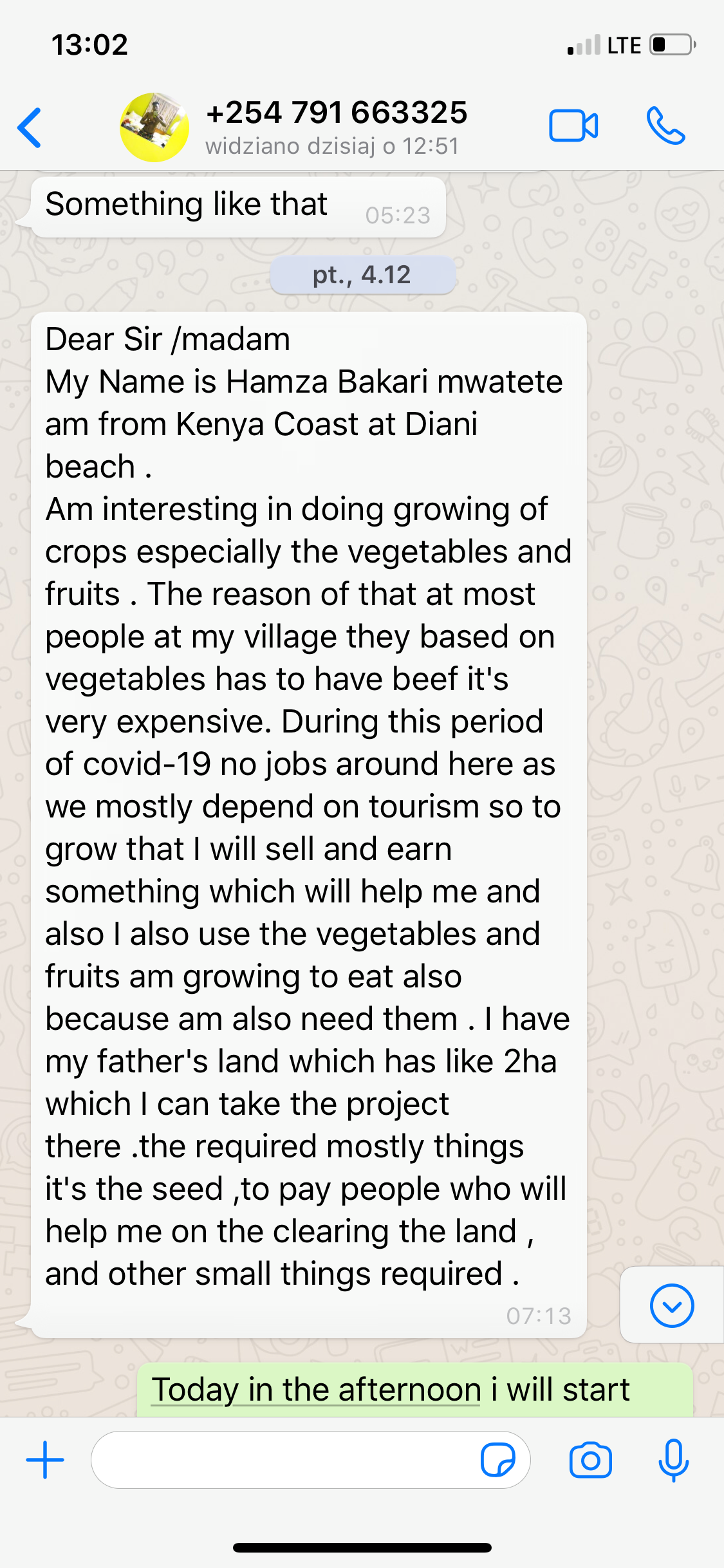Screen dimensions: 724x1568
Task: Start a voice call with this contact
Action: coord(665,126)
